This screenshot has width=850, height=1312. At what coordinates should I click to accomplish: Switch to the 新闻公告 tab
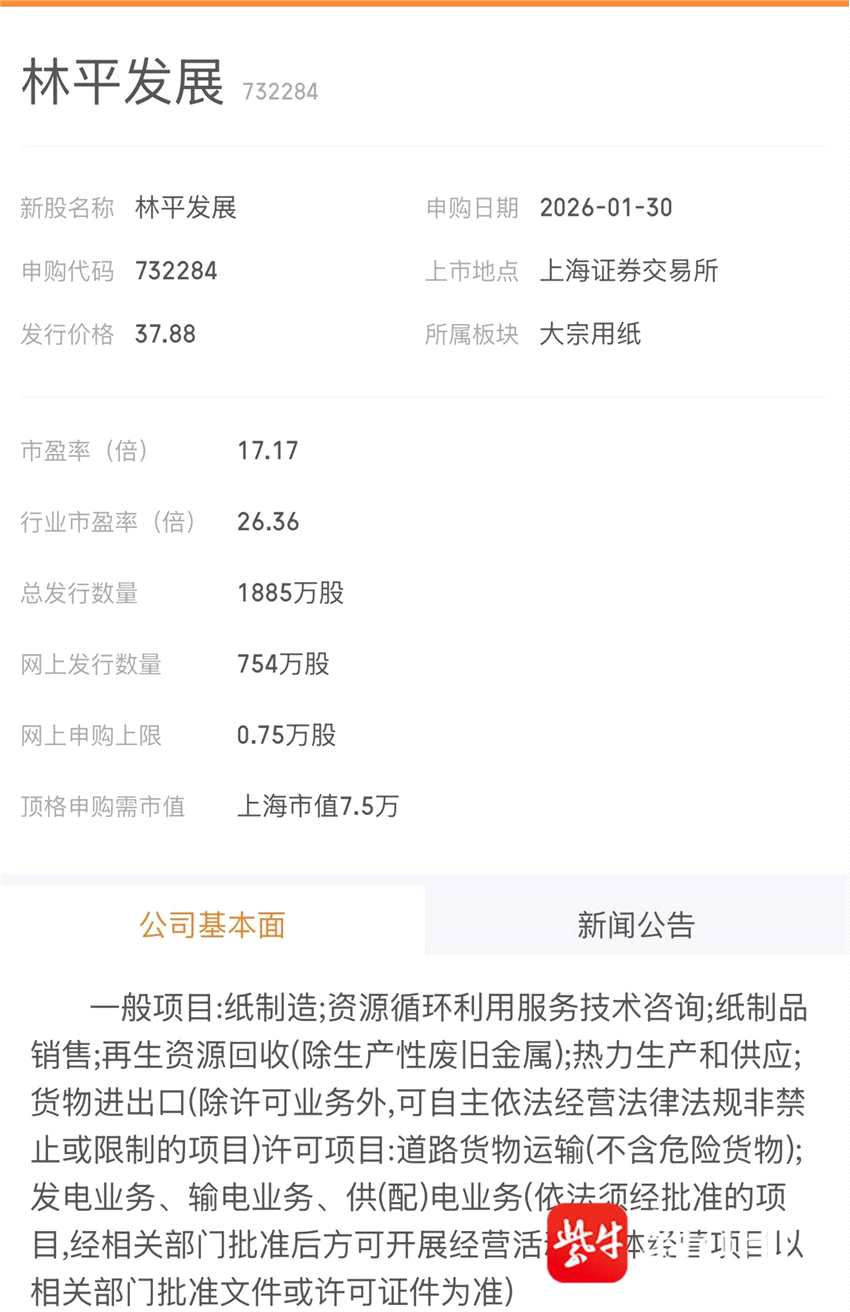pyautogui.click(x=636, y=924)
